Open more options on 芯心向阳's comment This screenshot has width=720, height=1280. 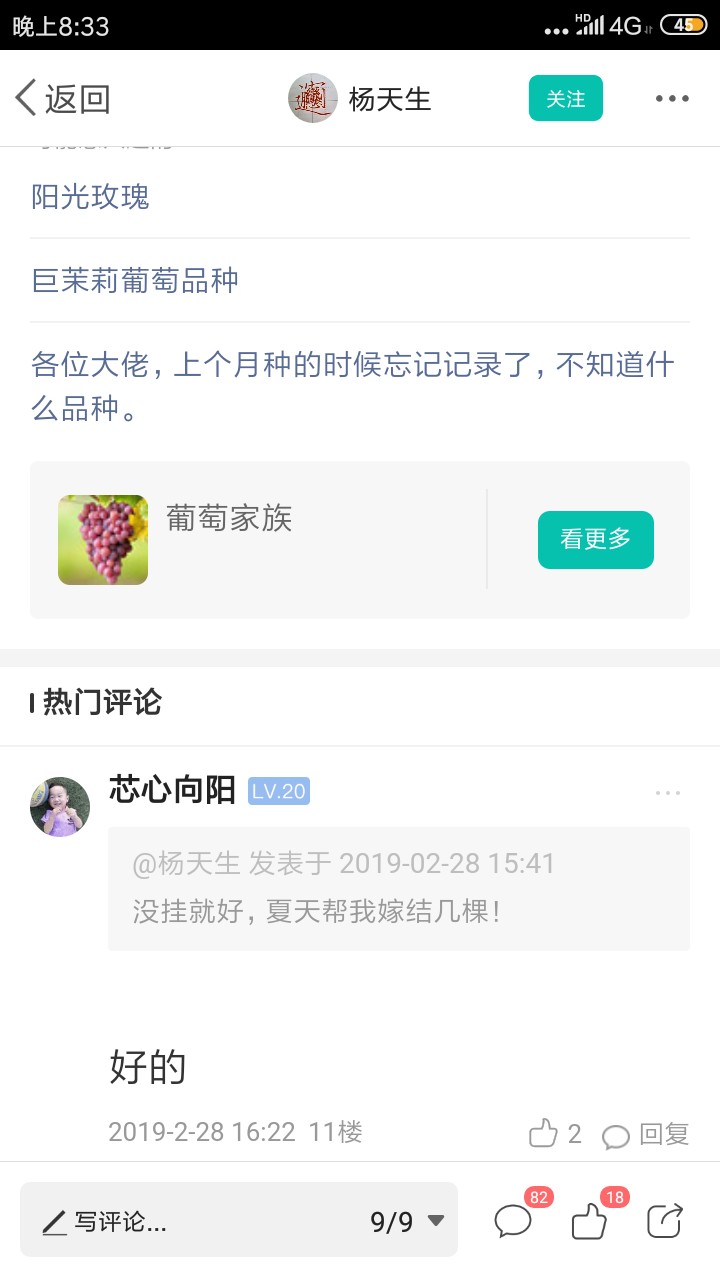[x=668, y=793]
